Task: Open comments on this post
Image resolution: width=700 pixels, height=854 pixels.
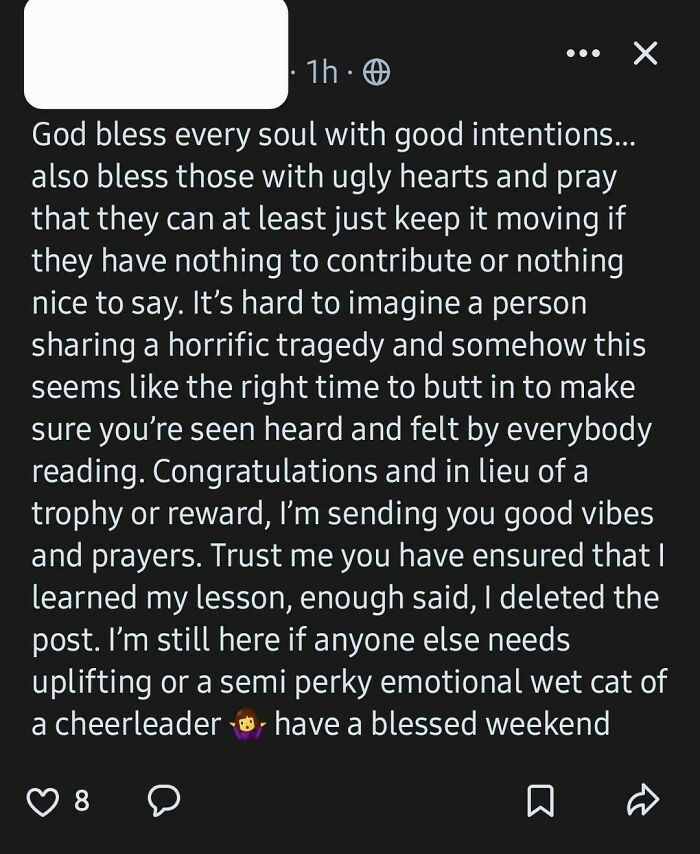Action: coord(165,800)
